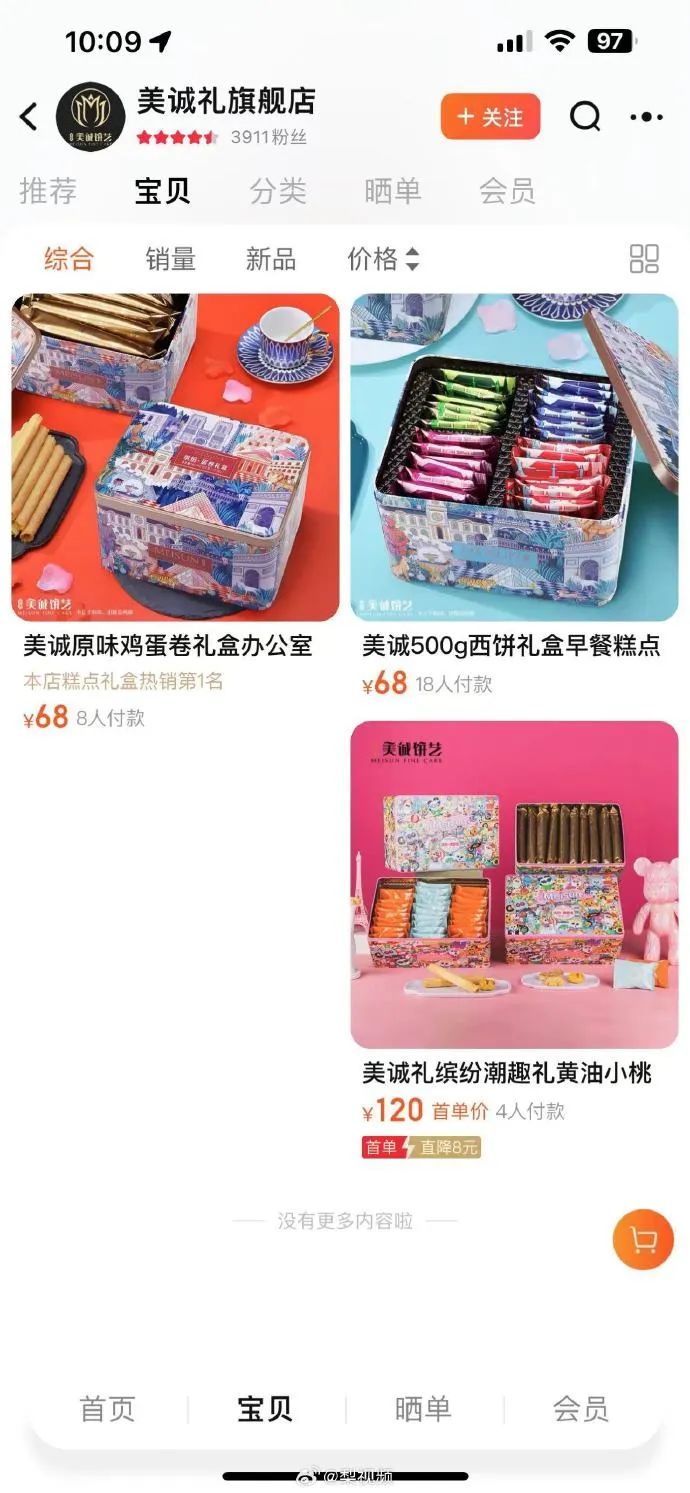Open 美诚原味鸡蛋卷礼盒 product card
The height and width of the screenshot is (1493, 690).
tap(175, 512)
